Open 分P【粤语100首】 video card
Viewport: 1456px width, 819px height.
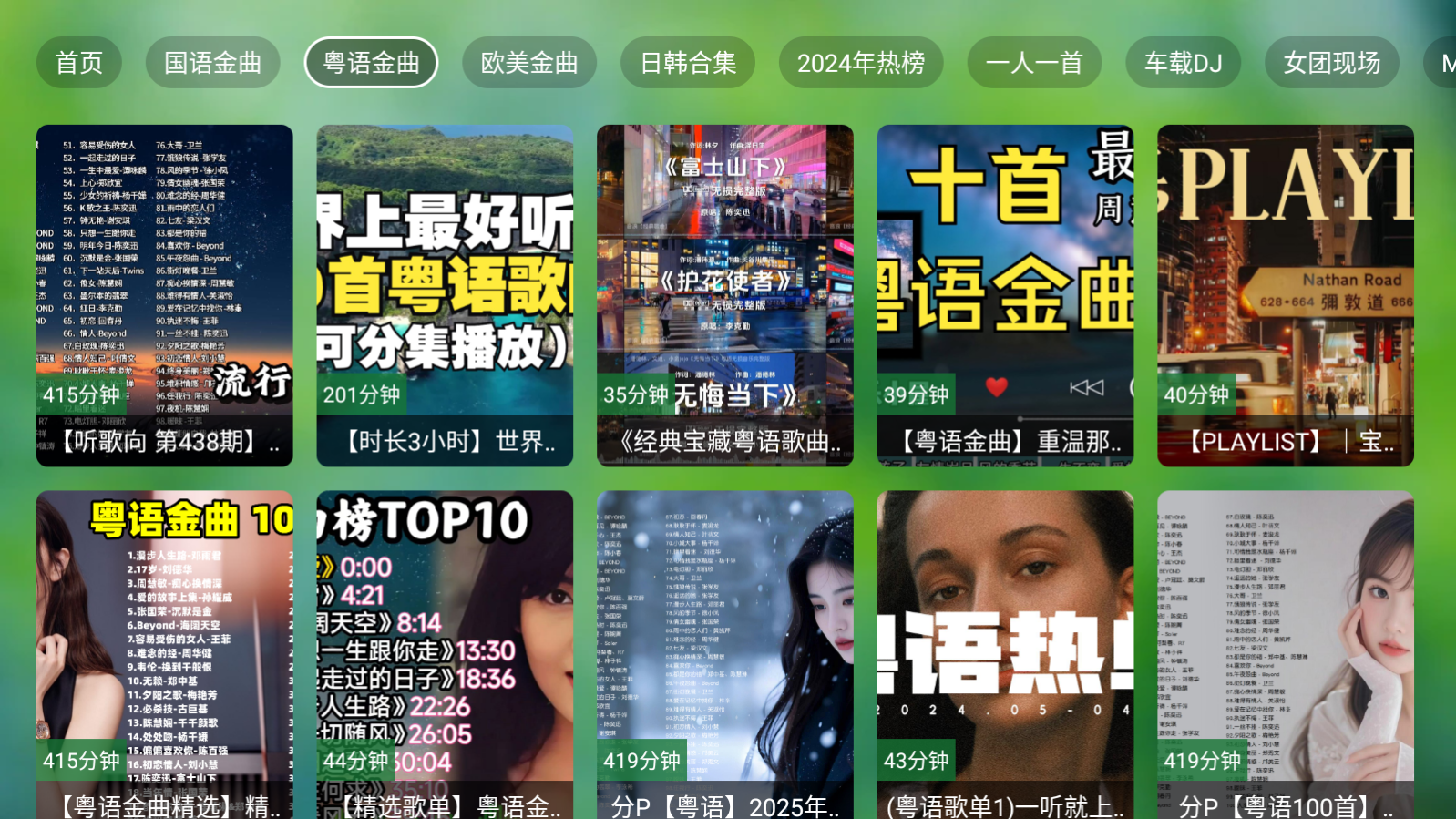tap(1286, 654)
